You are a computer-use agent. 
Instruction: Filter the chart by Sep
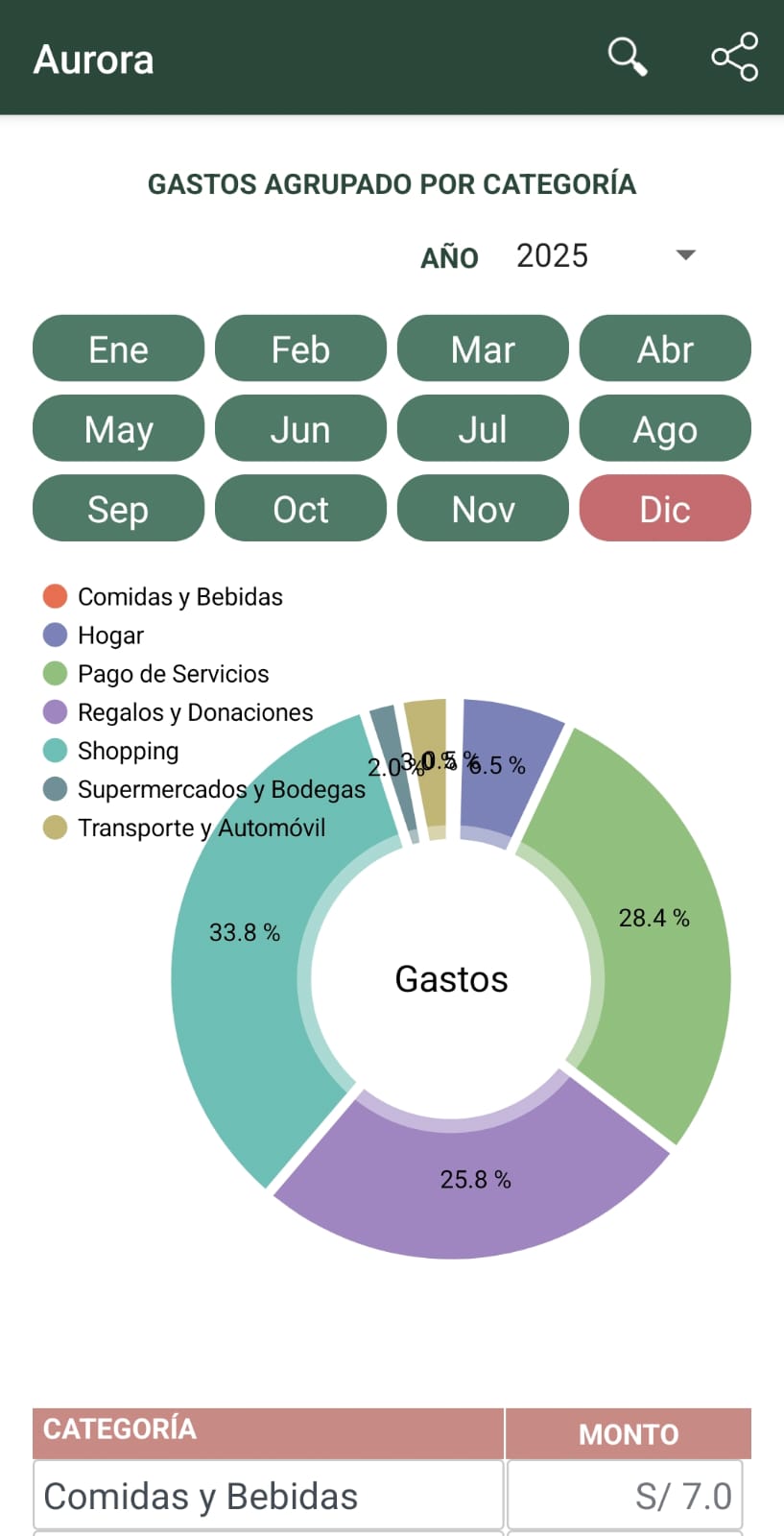click(118, 508)
